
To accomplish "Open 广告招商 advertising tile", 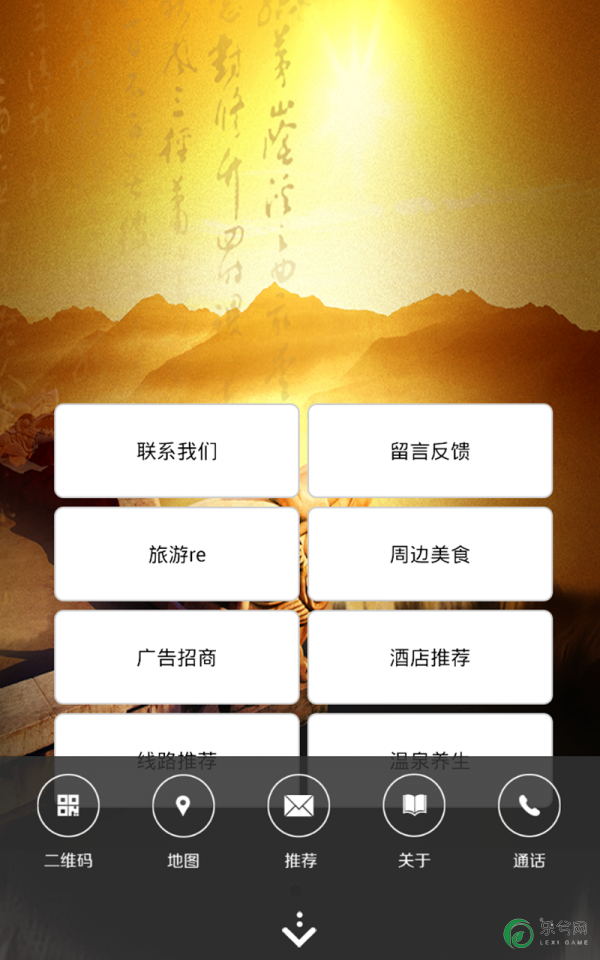I will [176, 657].
